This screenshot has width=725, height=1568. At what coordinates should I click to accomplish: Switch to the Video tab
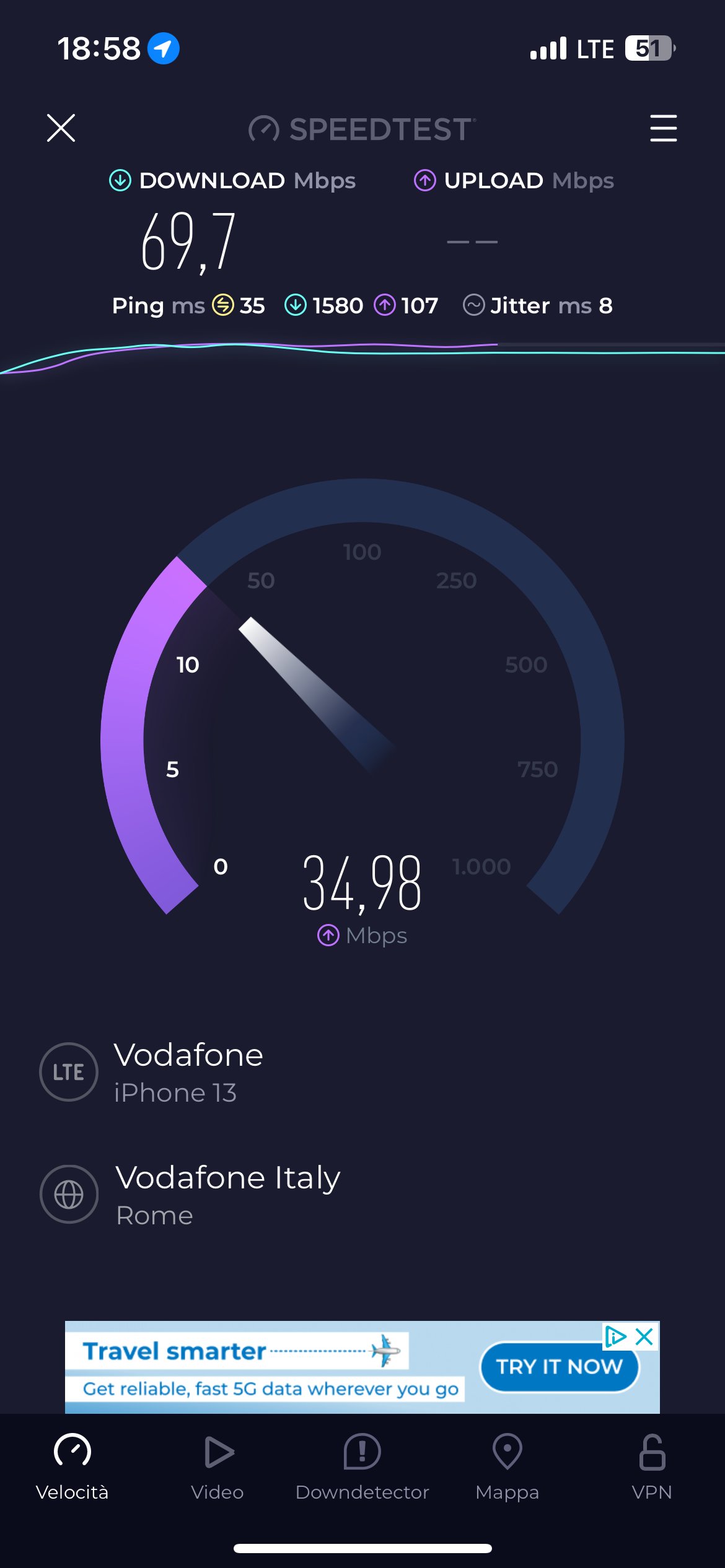pyautogui.click(x=217, y=1466)
